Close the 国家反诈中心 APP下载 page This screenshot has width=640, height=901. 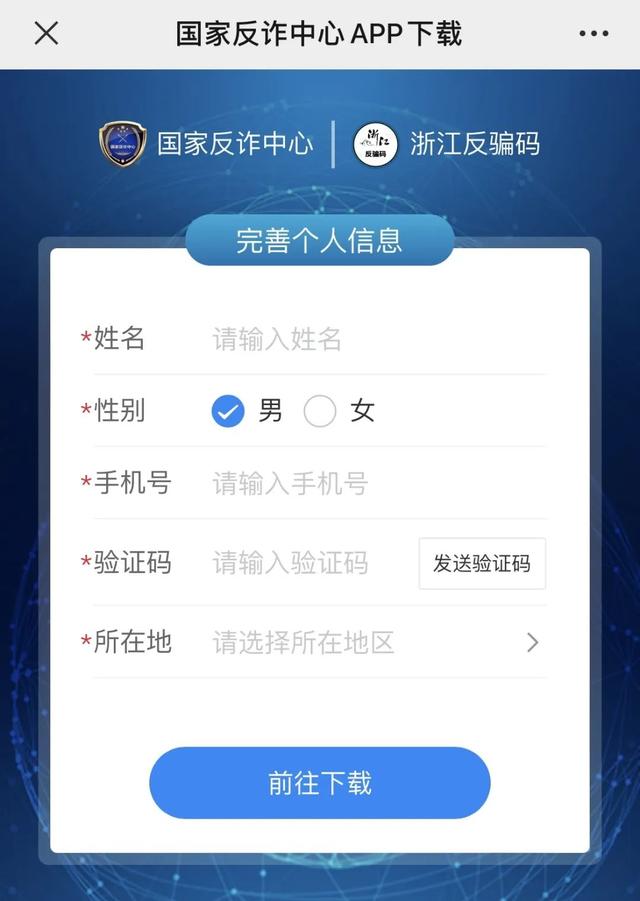pyautogui.click(x=46, y=33)
